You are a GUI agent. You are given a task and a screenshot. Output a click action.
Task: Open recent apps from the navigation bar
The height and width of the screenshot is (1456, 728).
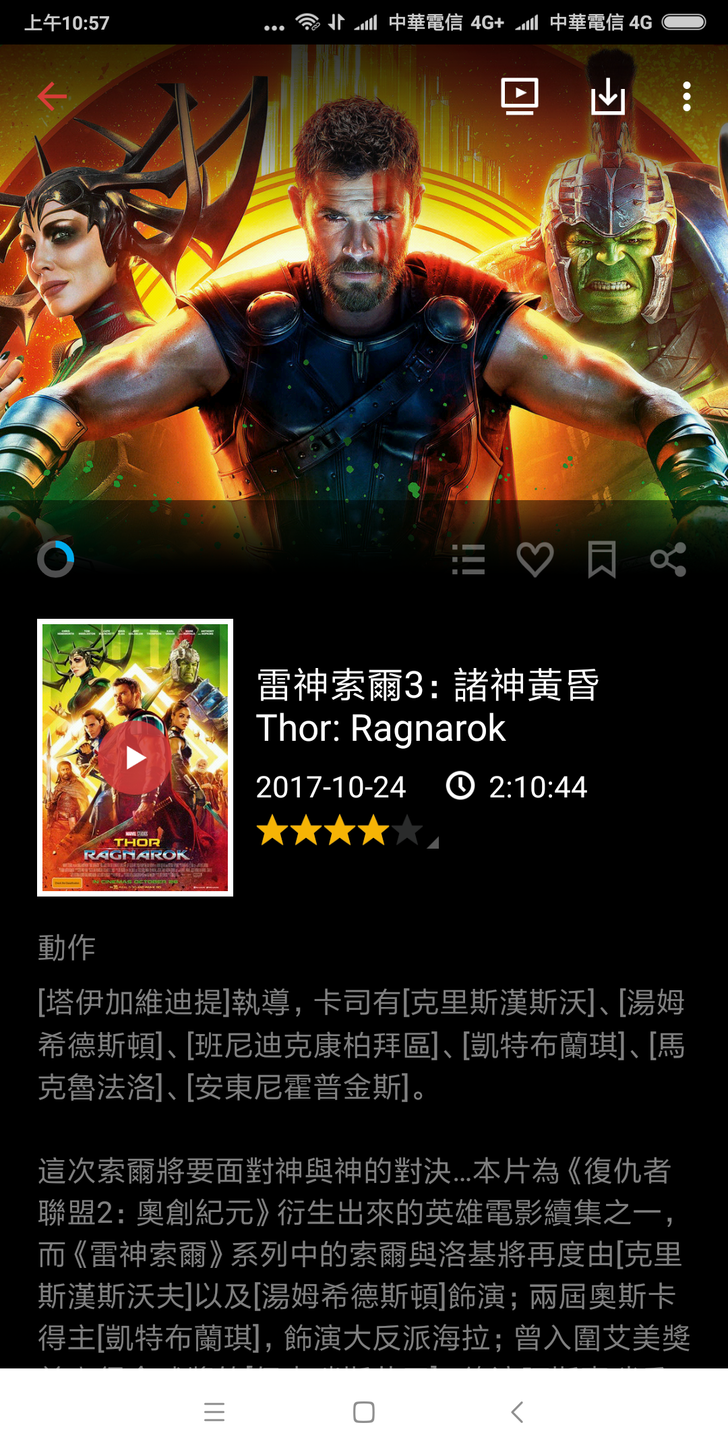click(x=214, y=1412)
